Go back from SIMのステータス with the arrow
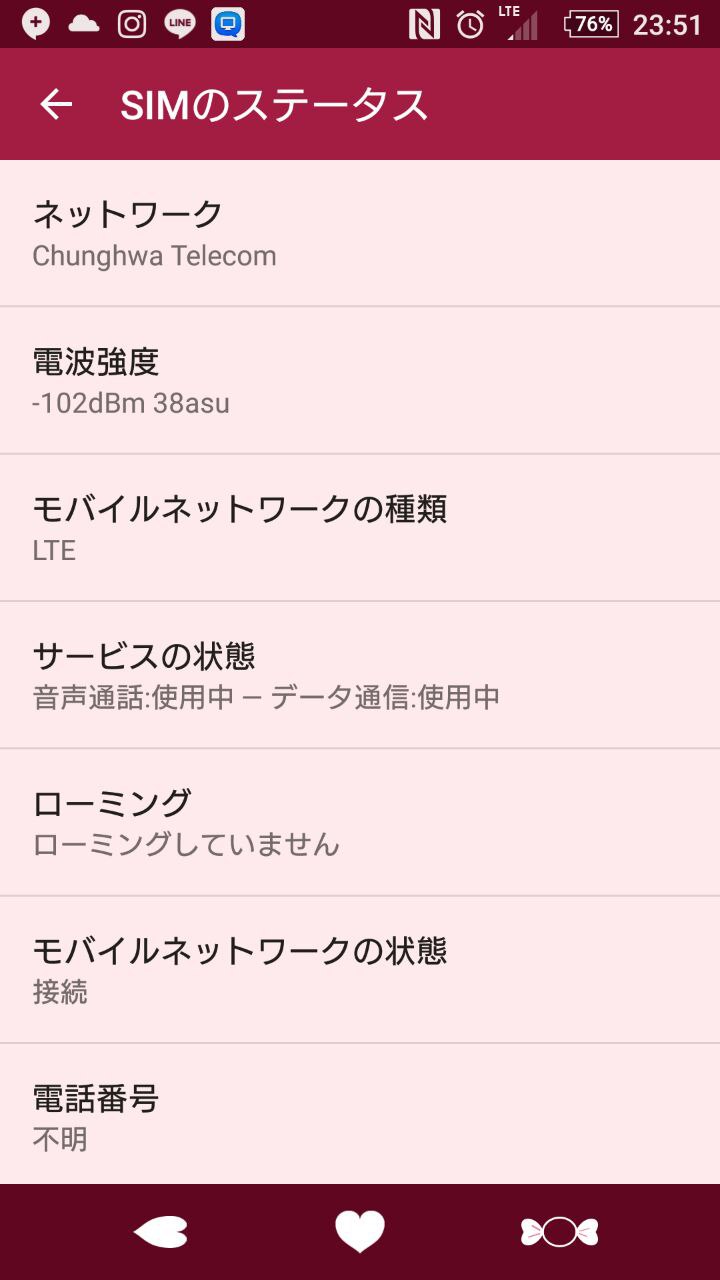The image size is (720, 1280). 56,104
